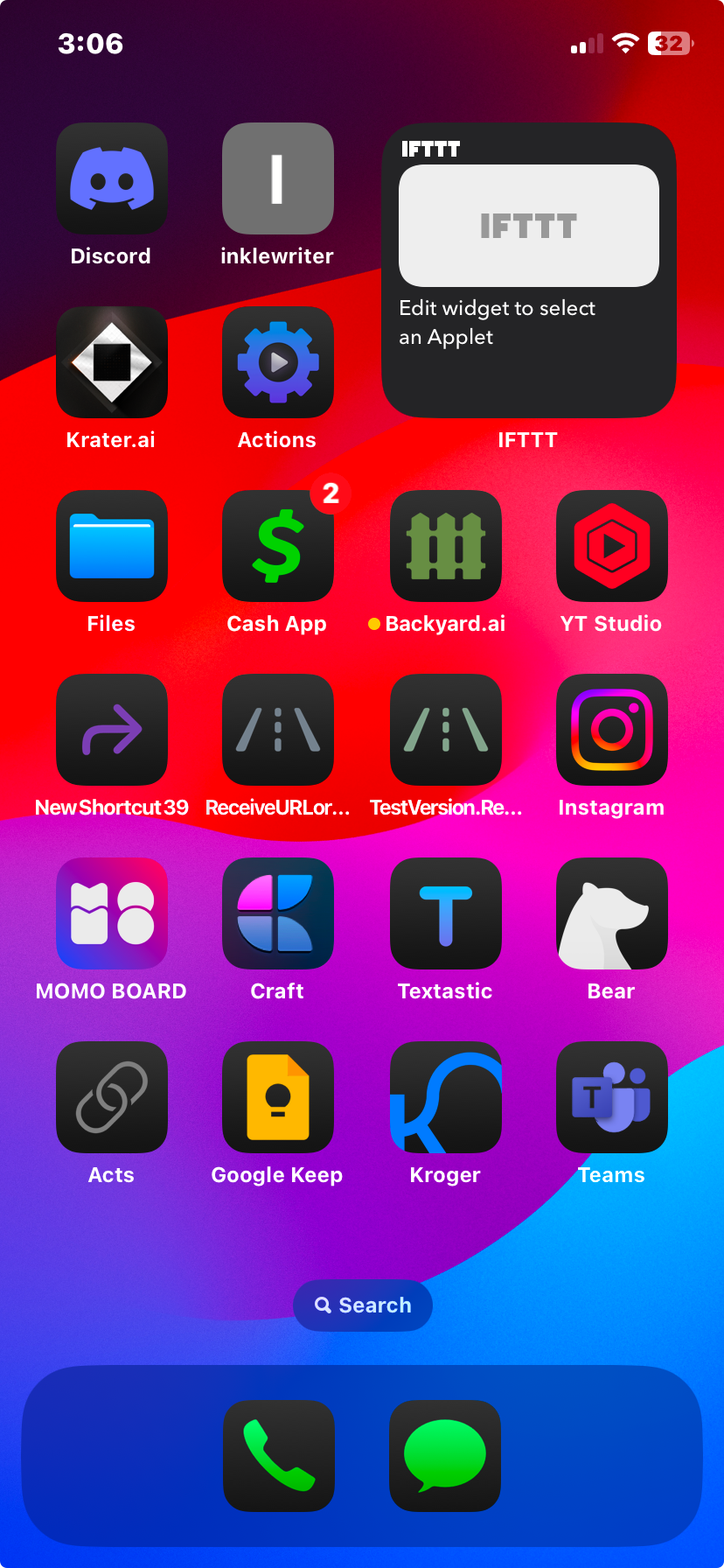The width and height of the screenshot is (724, 1568).
Task: Tap the Search pill
Action: (363, 1305)
